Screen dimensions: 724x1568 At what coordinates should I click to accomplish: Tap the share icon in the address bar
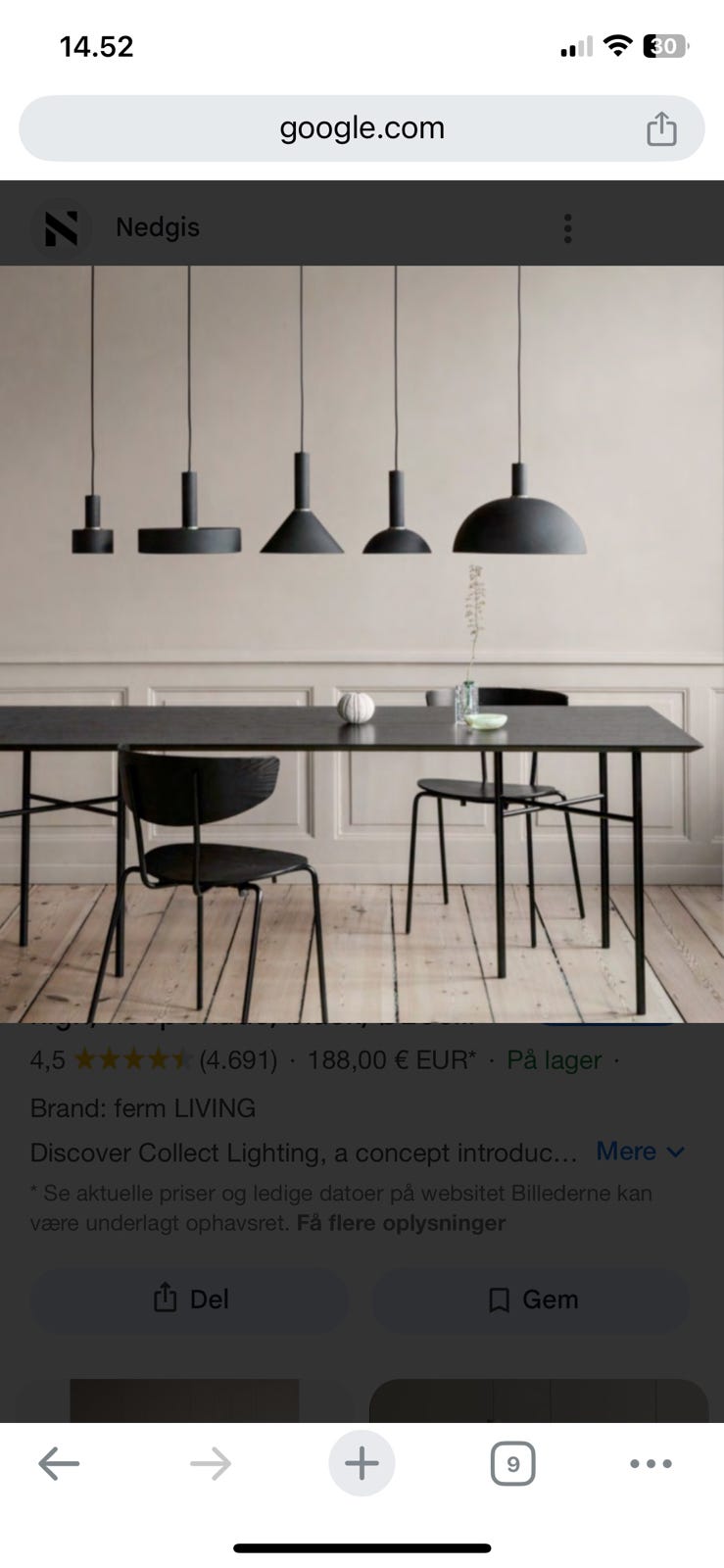click(x=663, y=127)
